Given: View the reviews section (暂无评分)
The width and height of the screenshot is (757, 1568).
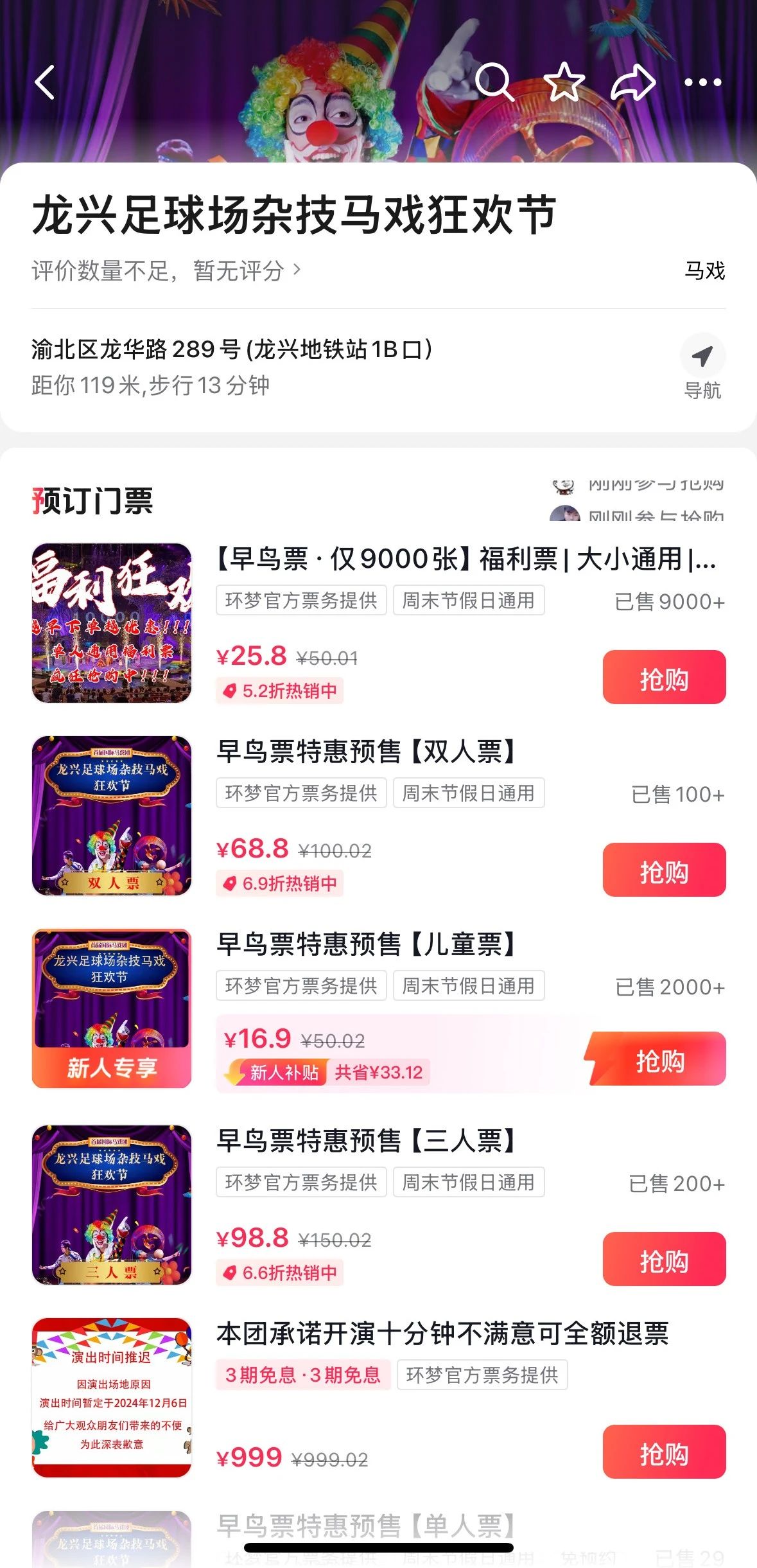Looking at the screenshot, I should (166, 271).
